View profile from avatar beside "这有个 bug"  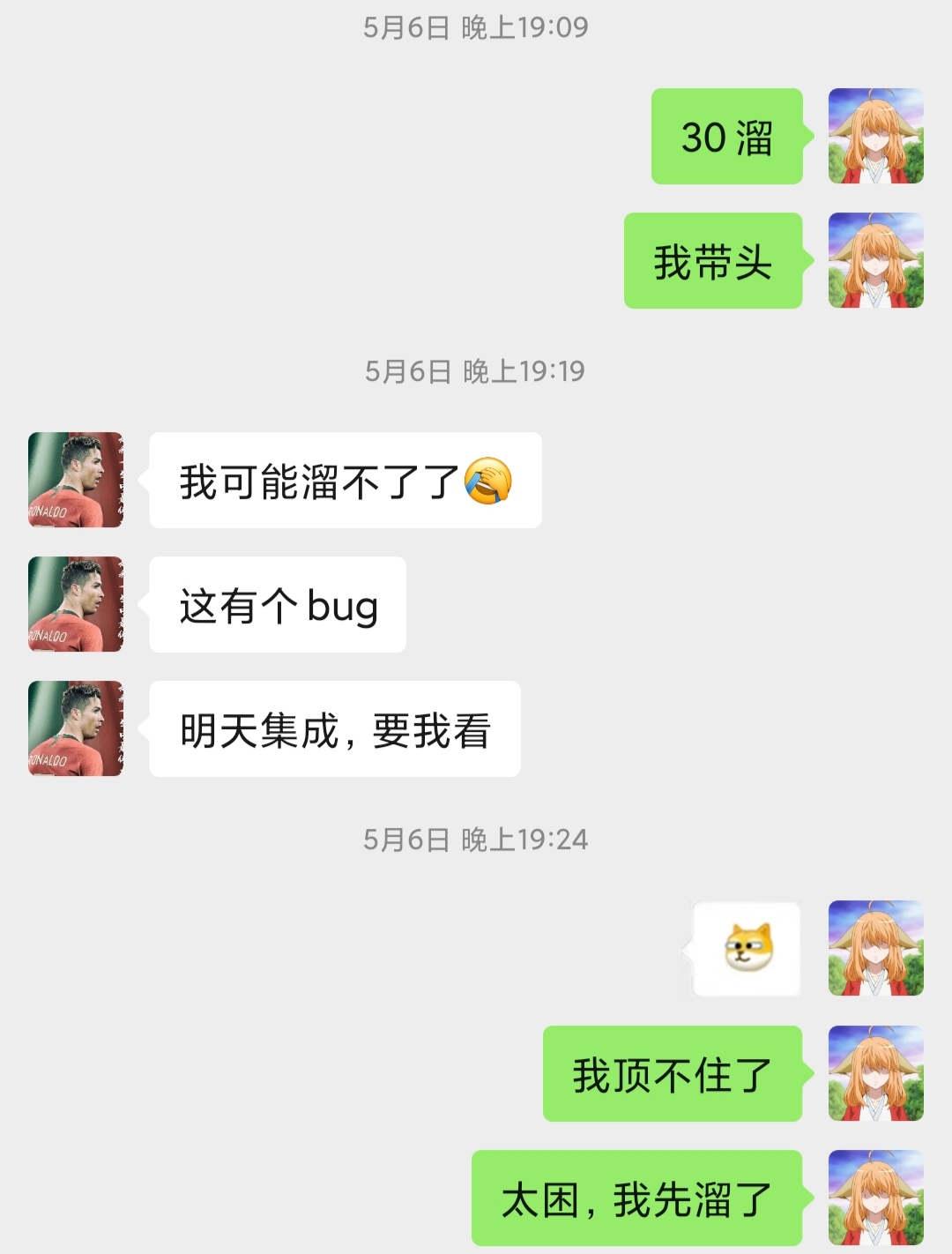(76, 604)
